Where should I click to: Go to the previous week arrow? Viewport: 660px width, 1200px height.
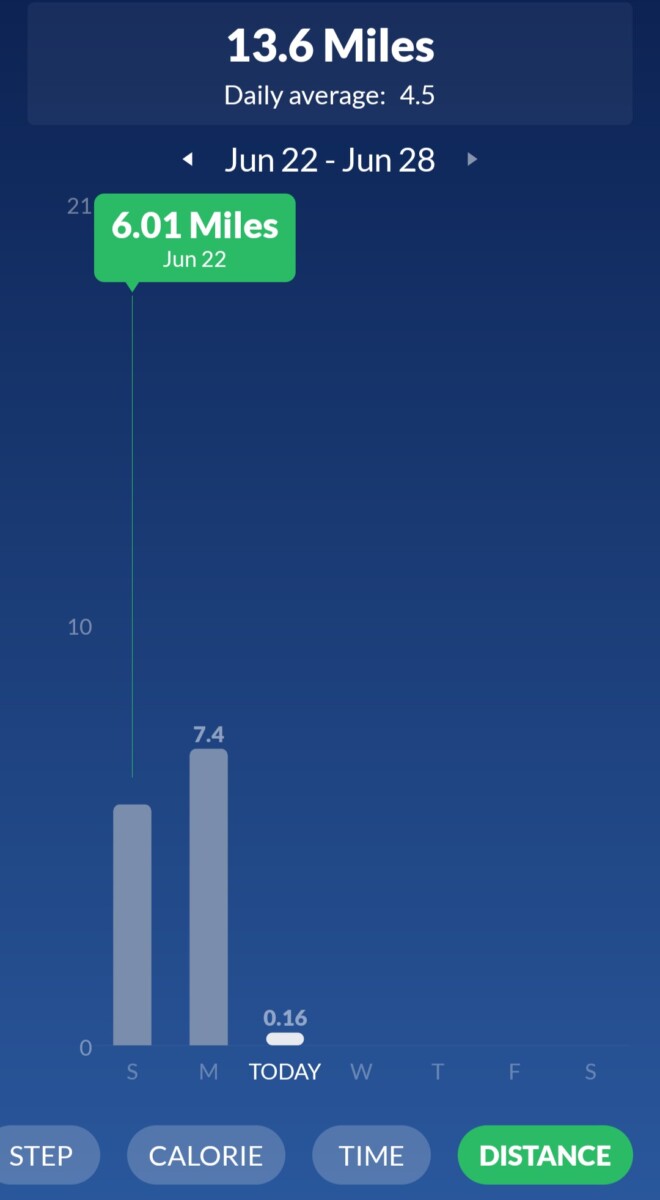pyautogui.click(x=187, y=159)
